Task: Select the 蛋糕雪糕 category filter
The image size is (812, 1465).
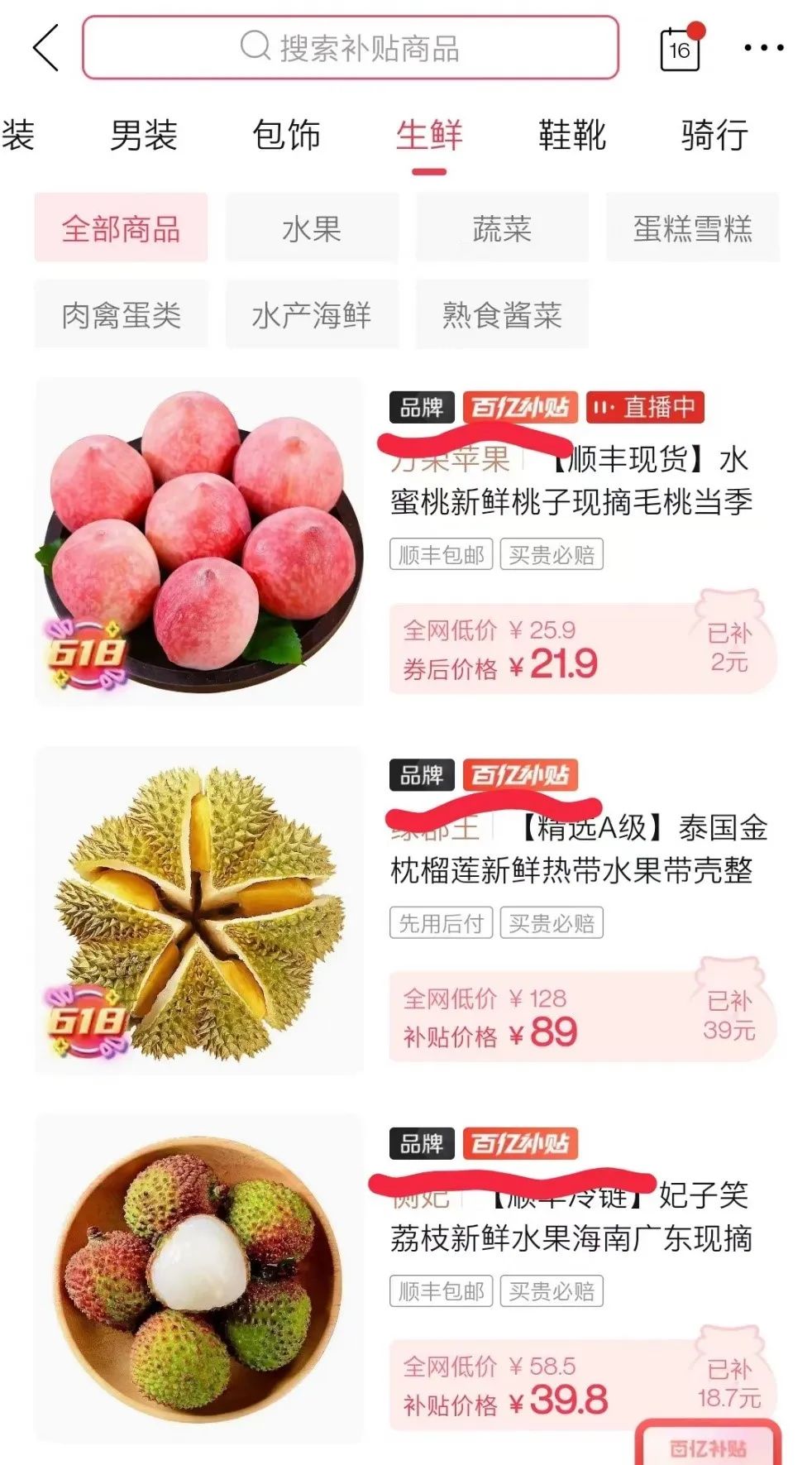Action: click(692, 229)
